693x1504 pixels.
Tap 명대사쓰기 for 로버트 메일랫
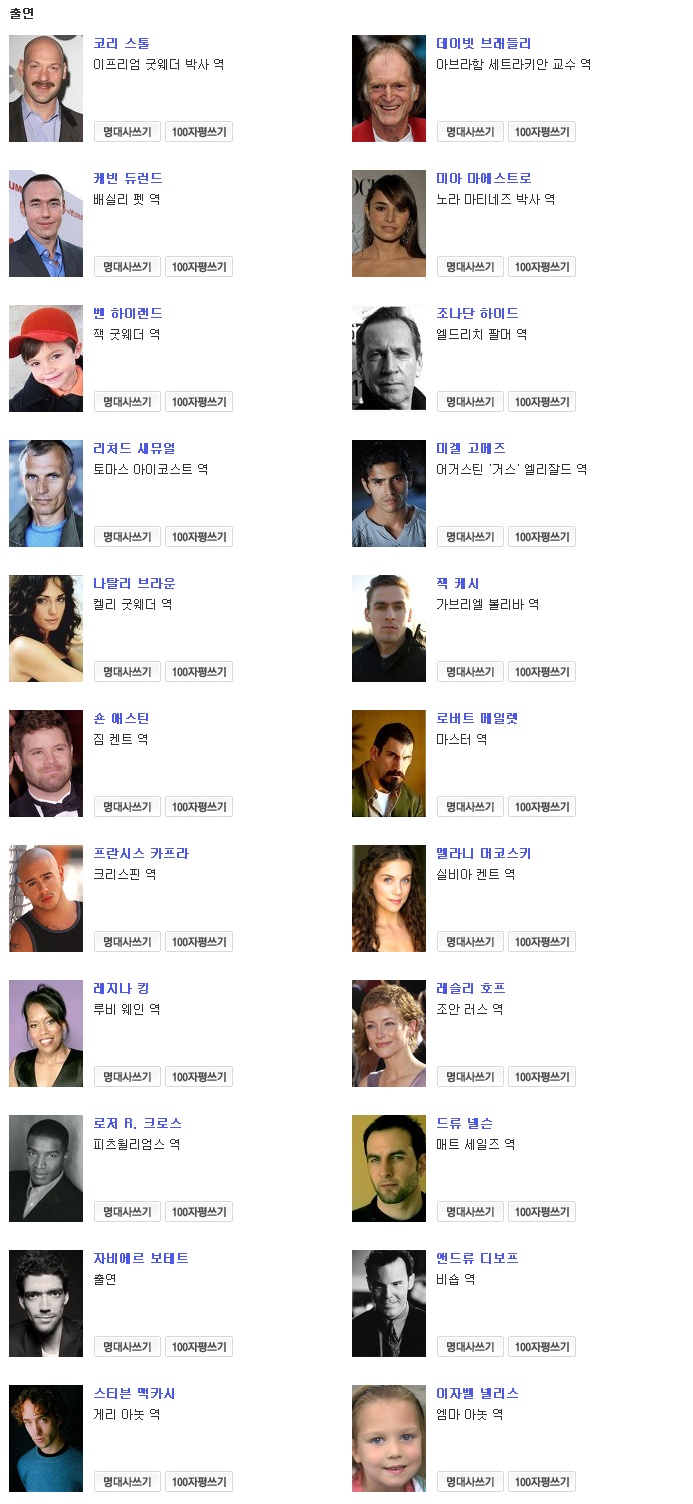(x=470, y=807)
